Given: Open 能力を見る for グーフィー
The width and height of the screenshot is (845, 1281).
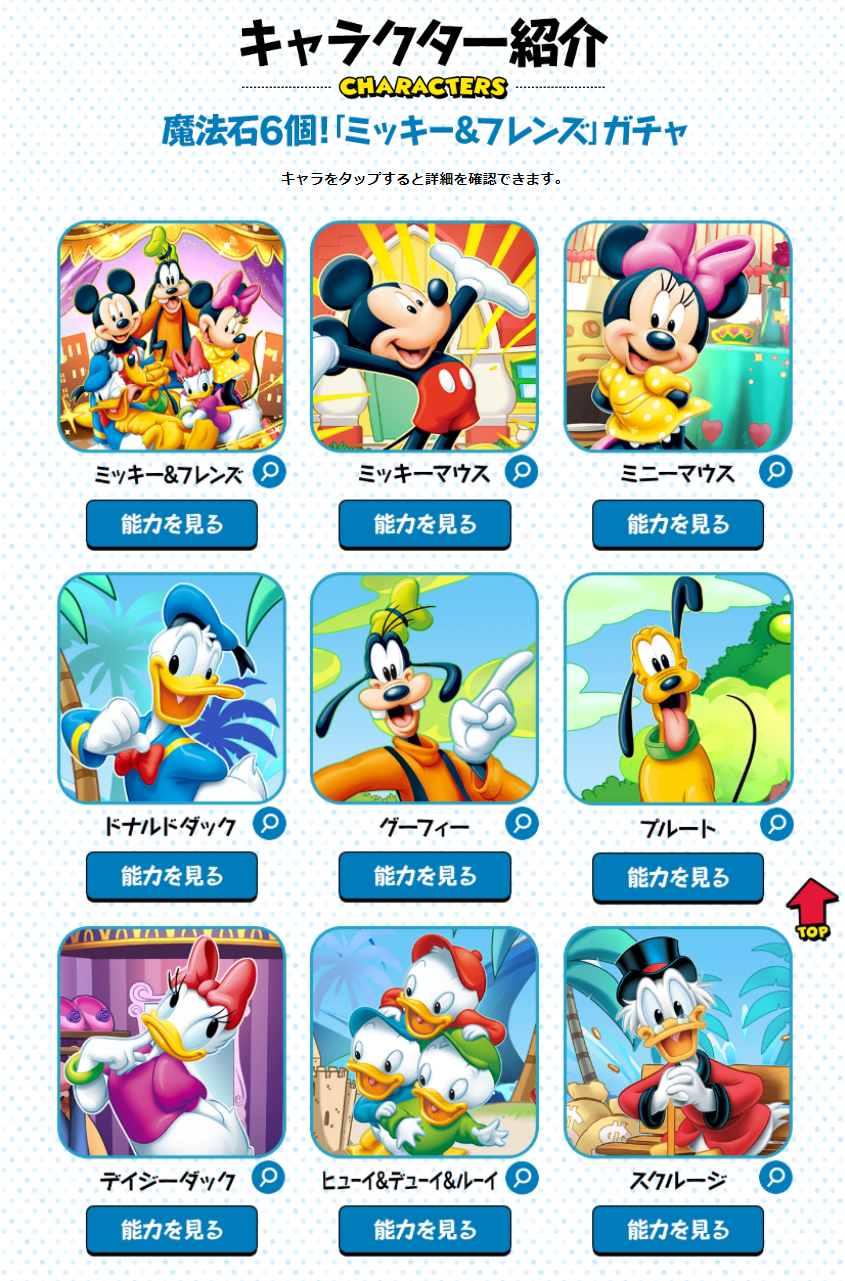Looking at the screenshot, I should (424, 877).
